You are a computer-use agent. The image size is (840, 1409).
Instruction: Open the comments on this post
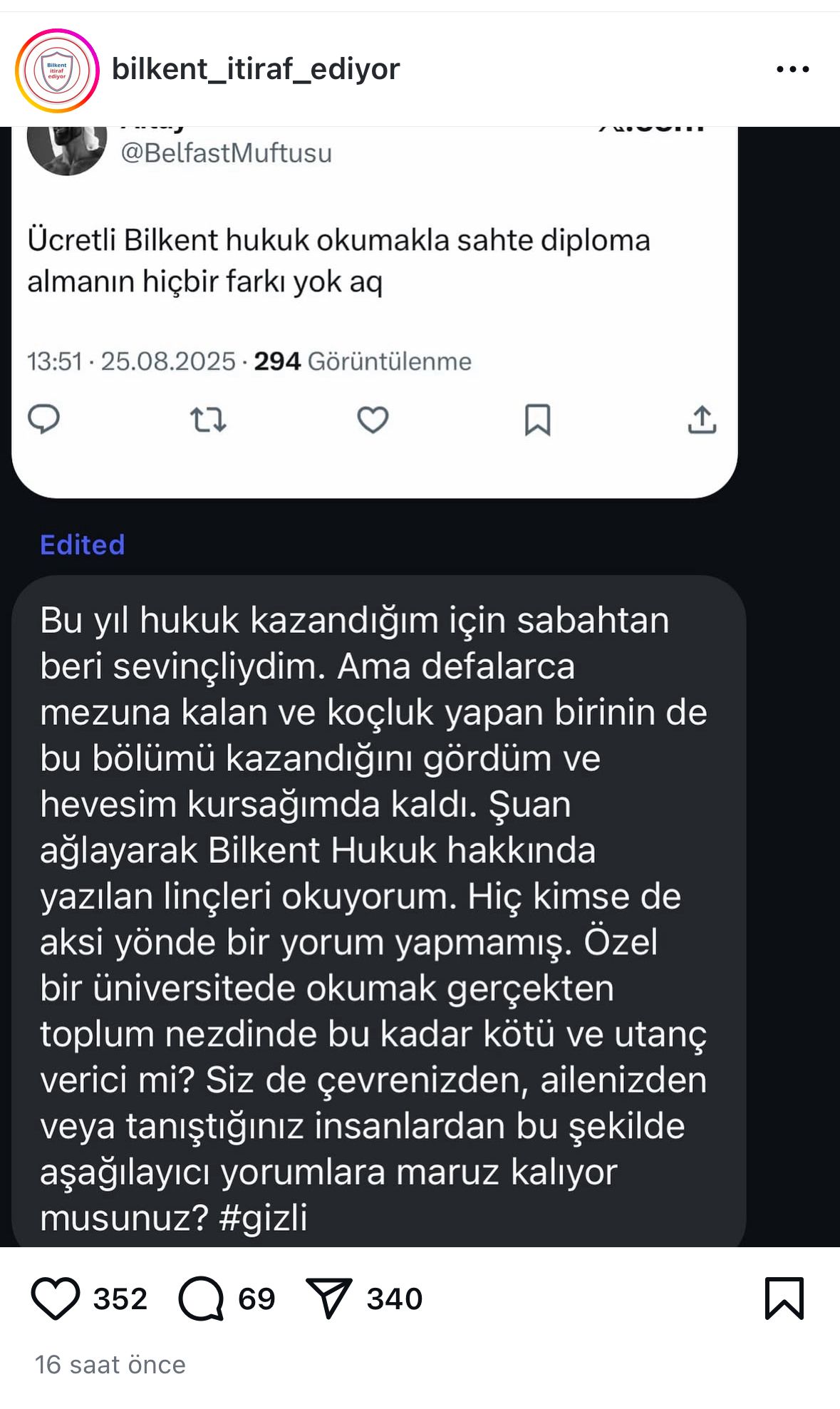pyautogui.click(x=201, y=1299)
